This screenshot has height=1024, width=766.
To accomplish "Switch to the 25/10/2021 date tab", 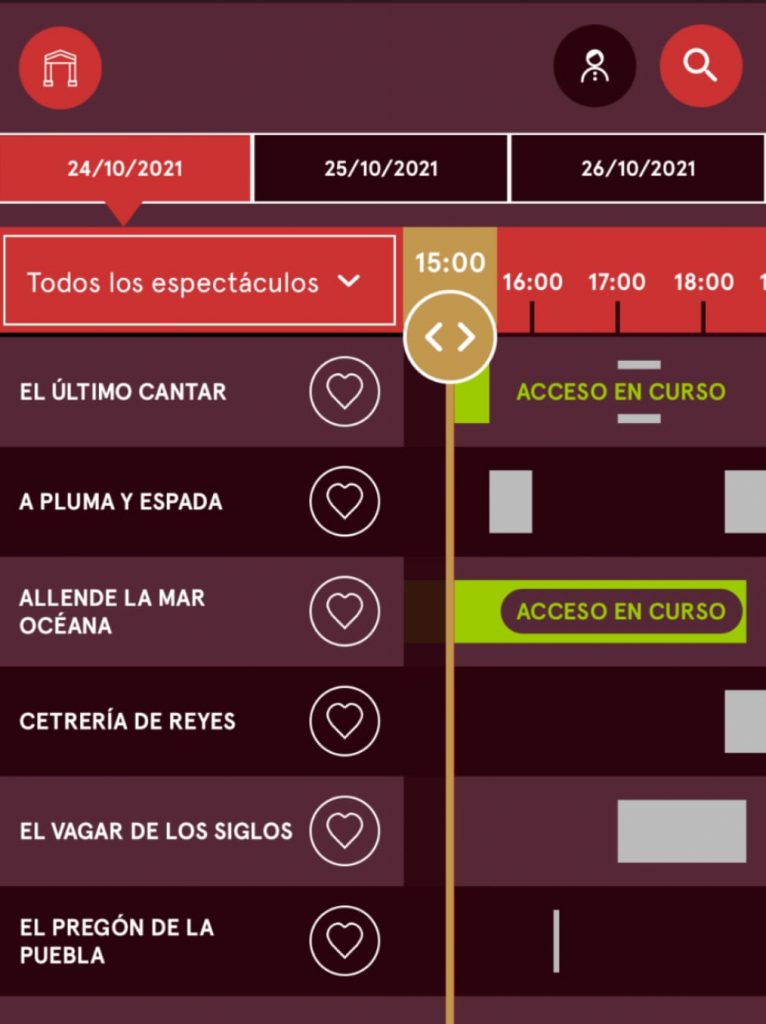I will (x=381, y=168).
